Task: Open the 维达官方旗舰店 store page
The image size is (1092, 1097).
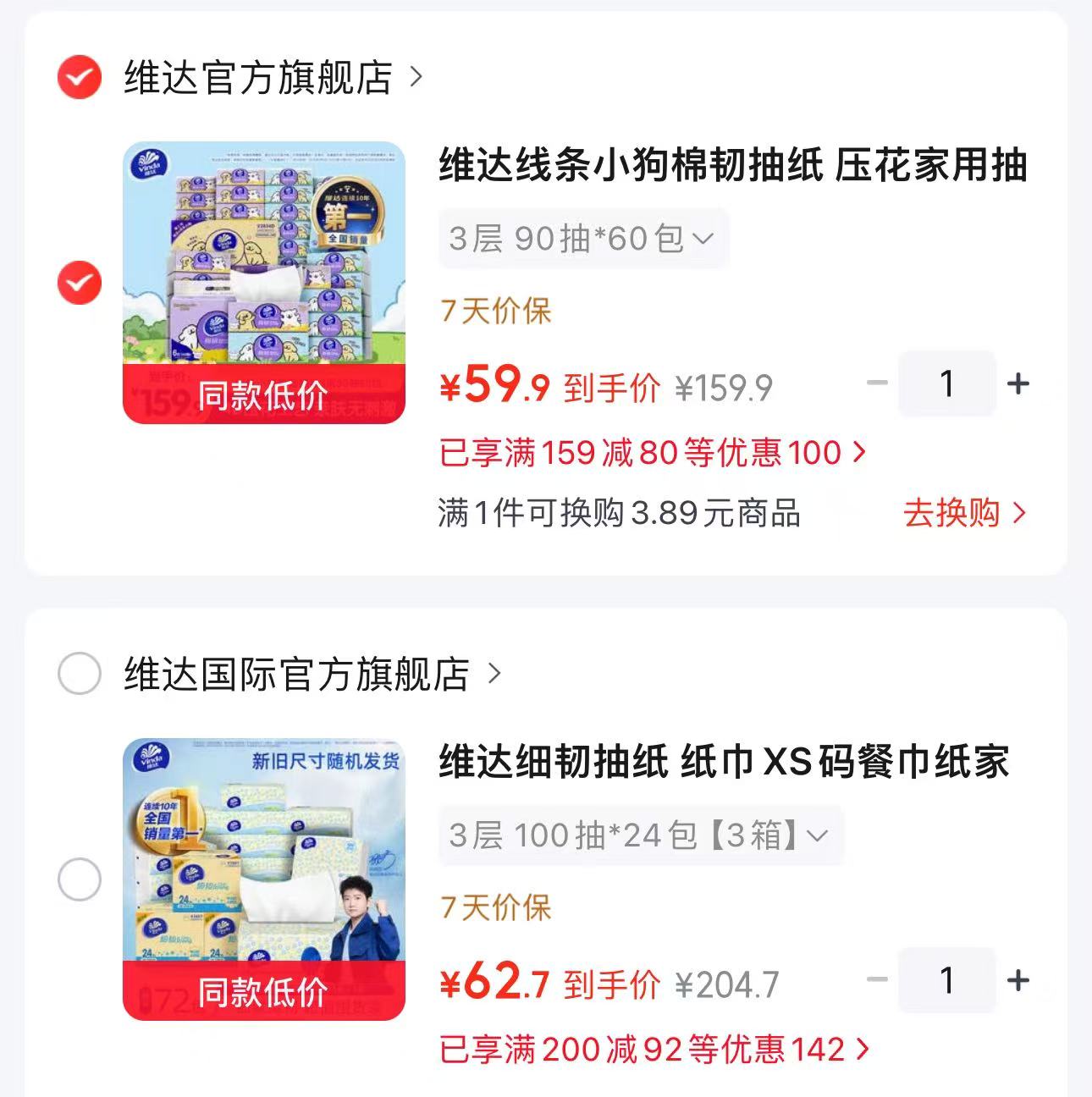Action: 273,77
